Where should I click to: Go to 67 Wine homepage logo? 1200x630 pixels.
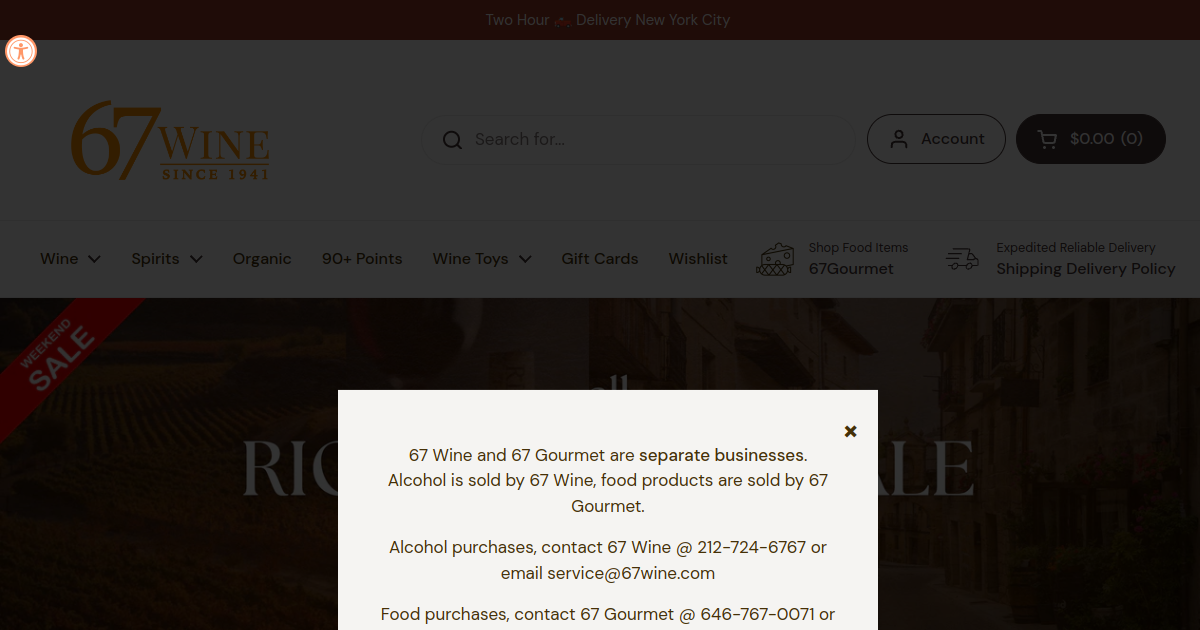pos(170,140)
